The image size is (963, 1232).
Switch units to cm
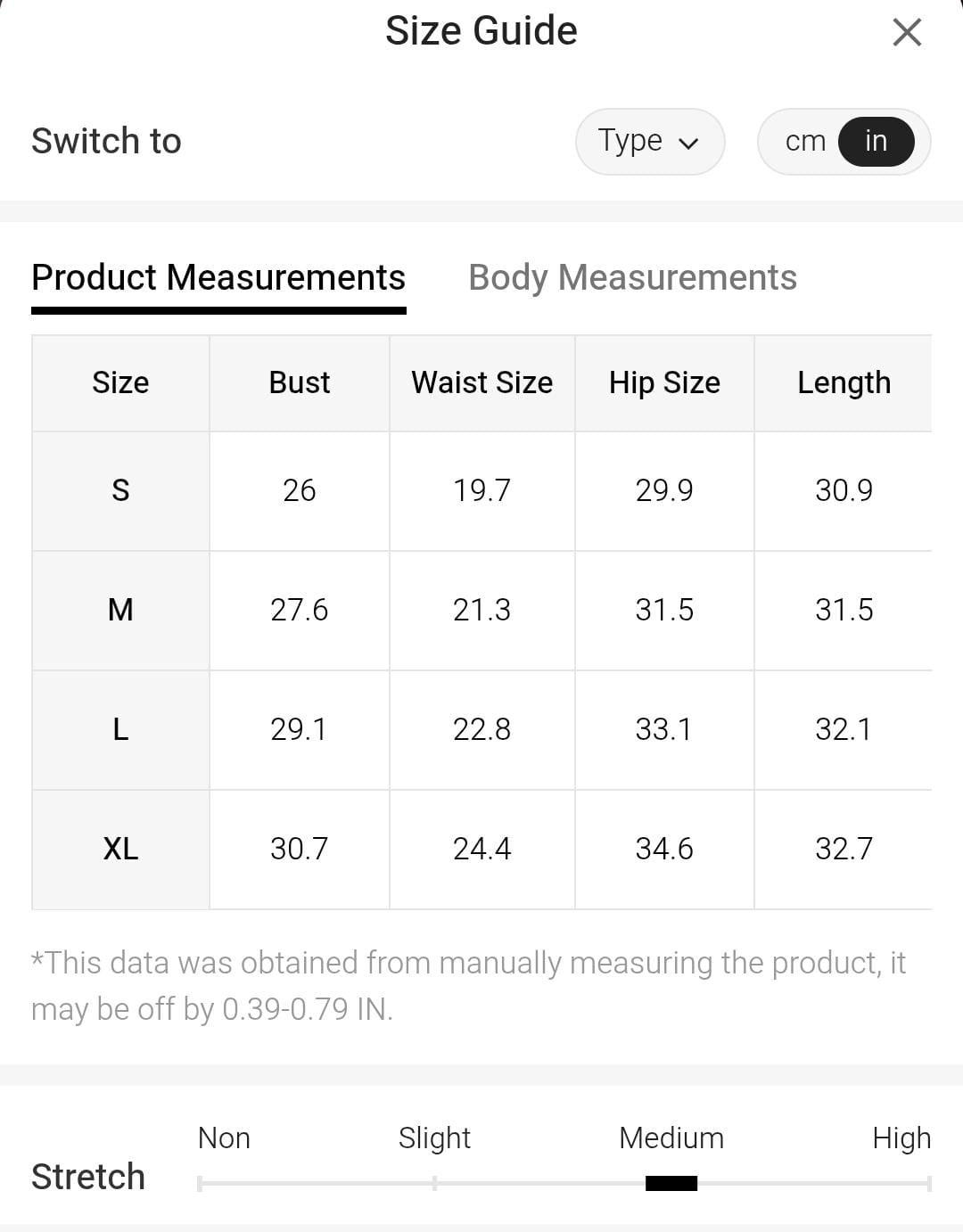[804, 142]
